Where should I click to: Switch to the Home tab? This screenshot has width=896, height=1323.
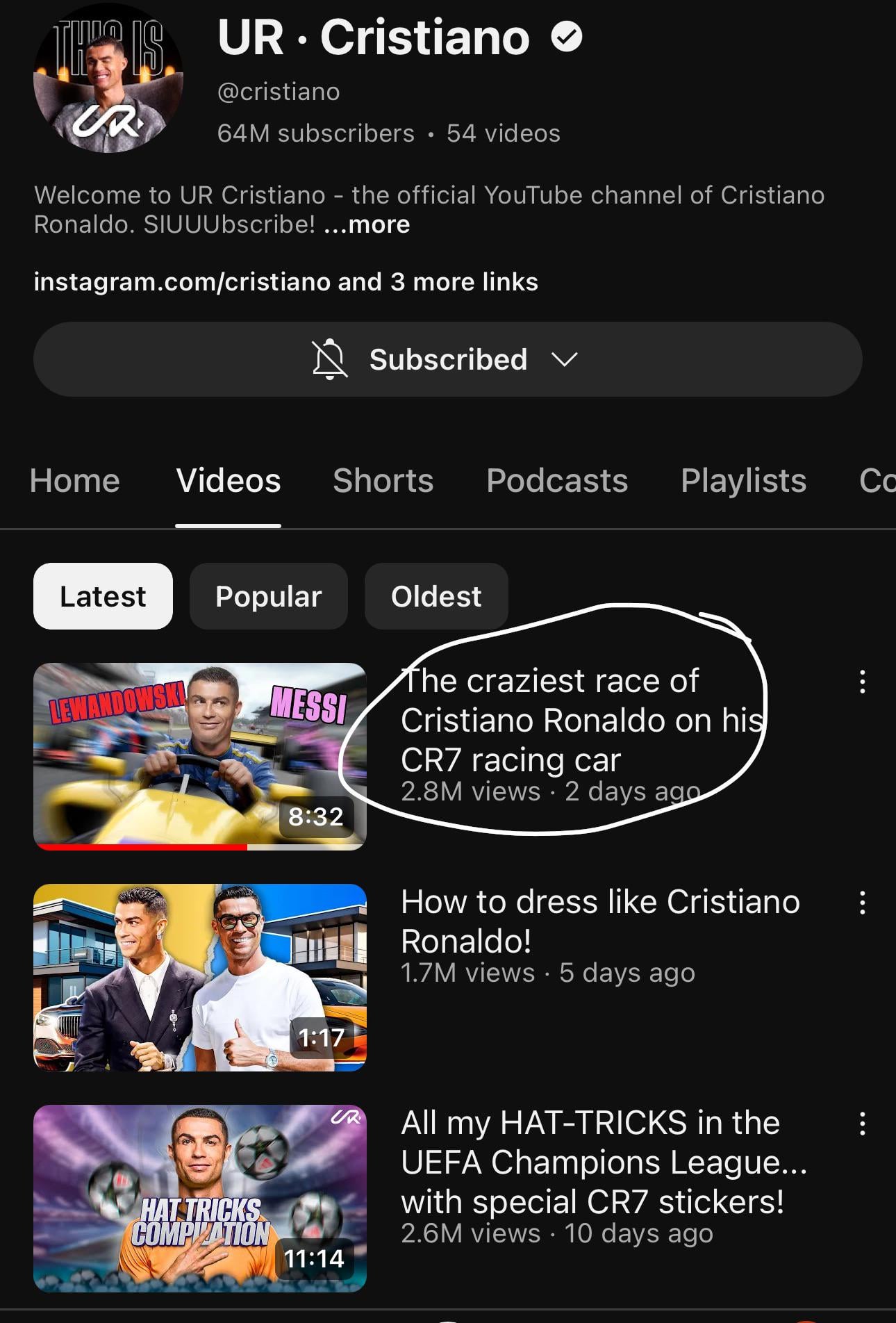coord(75,481)
